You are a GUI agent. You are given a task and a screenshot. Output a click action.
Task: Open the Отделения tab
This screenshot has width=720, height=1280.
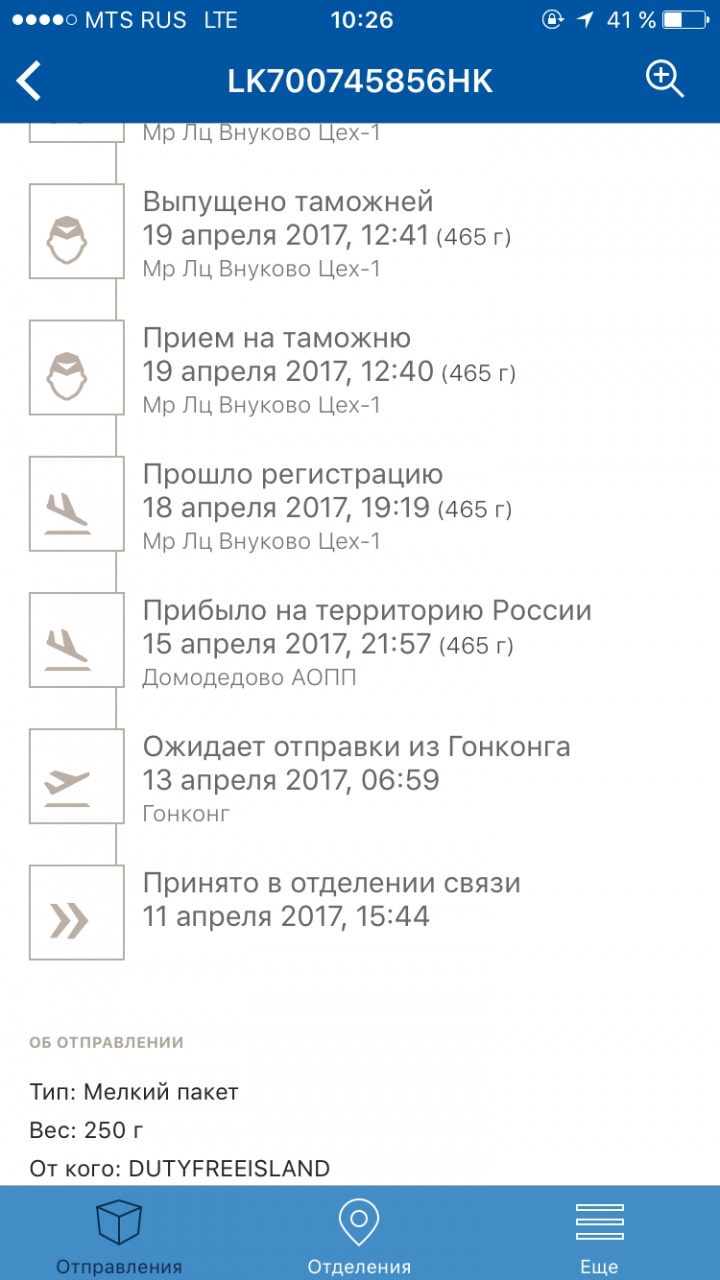[x=359, y=1236]
